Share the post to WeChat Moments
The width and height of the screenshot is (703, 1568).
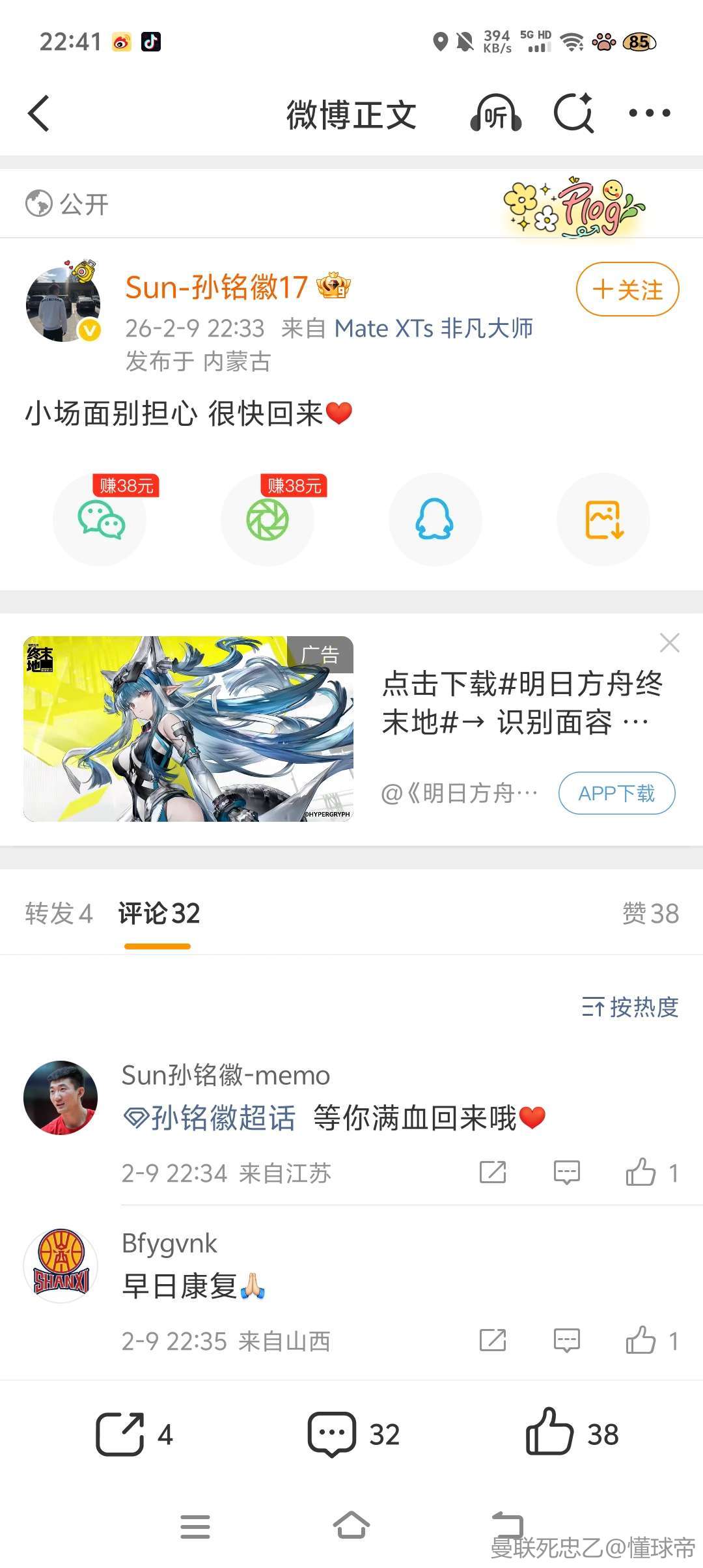click(x=268, y=520)
